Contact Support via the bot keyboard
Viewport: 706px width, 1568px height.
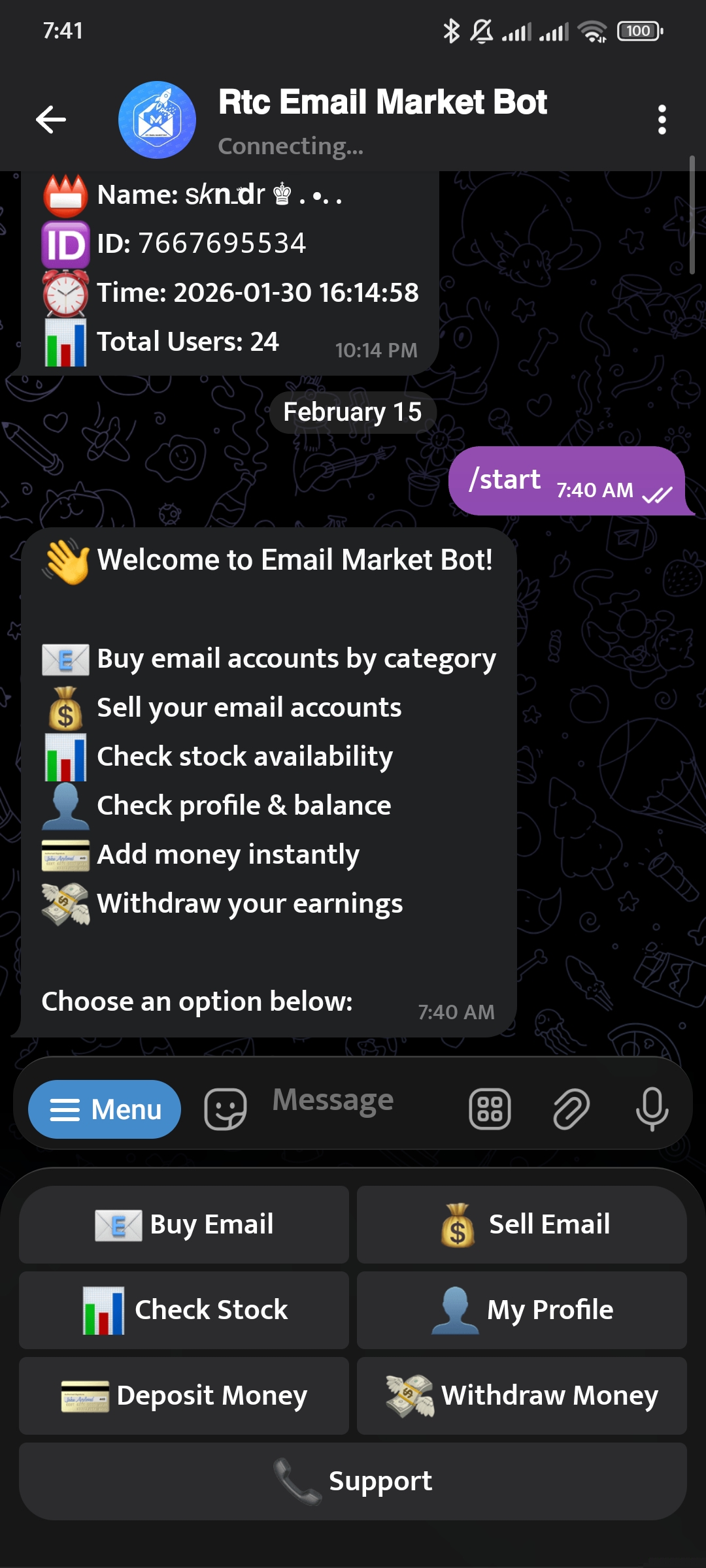point(353,1481)
